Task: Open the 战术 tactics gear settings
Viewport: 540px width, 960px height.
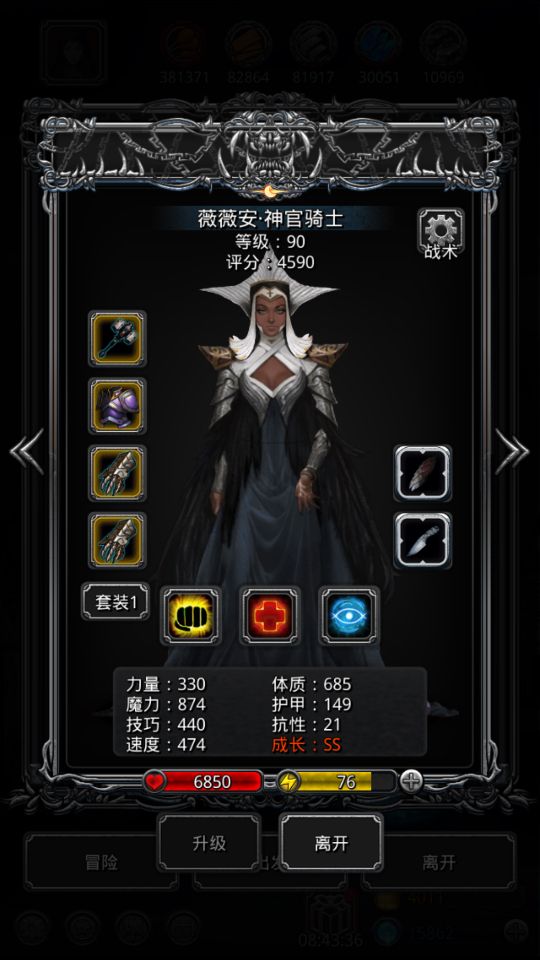Action: click(x=441, y=233)
